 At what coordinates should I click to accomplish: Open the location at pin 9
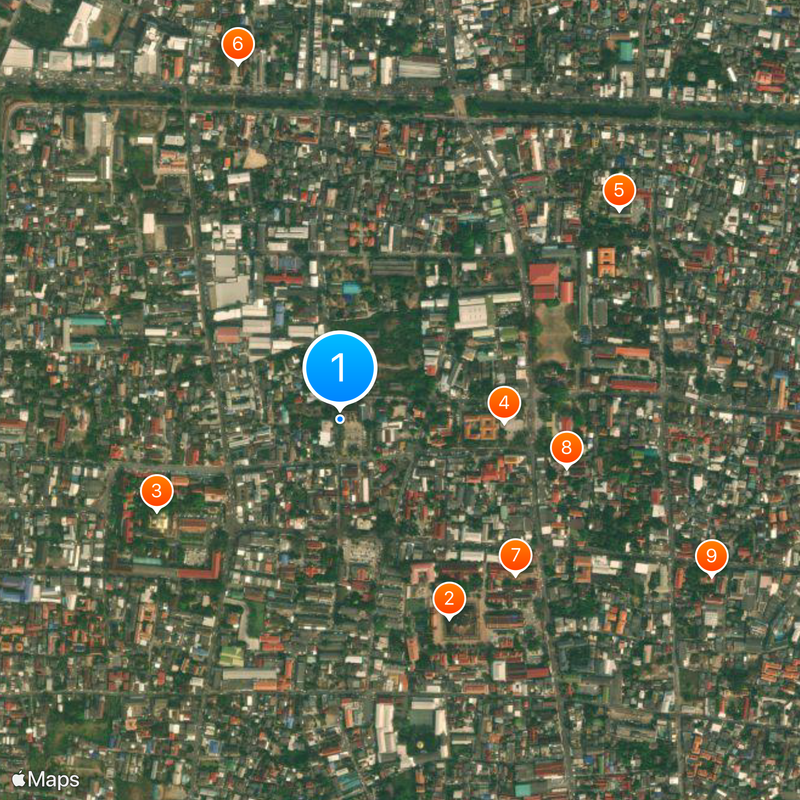[711, 555]
